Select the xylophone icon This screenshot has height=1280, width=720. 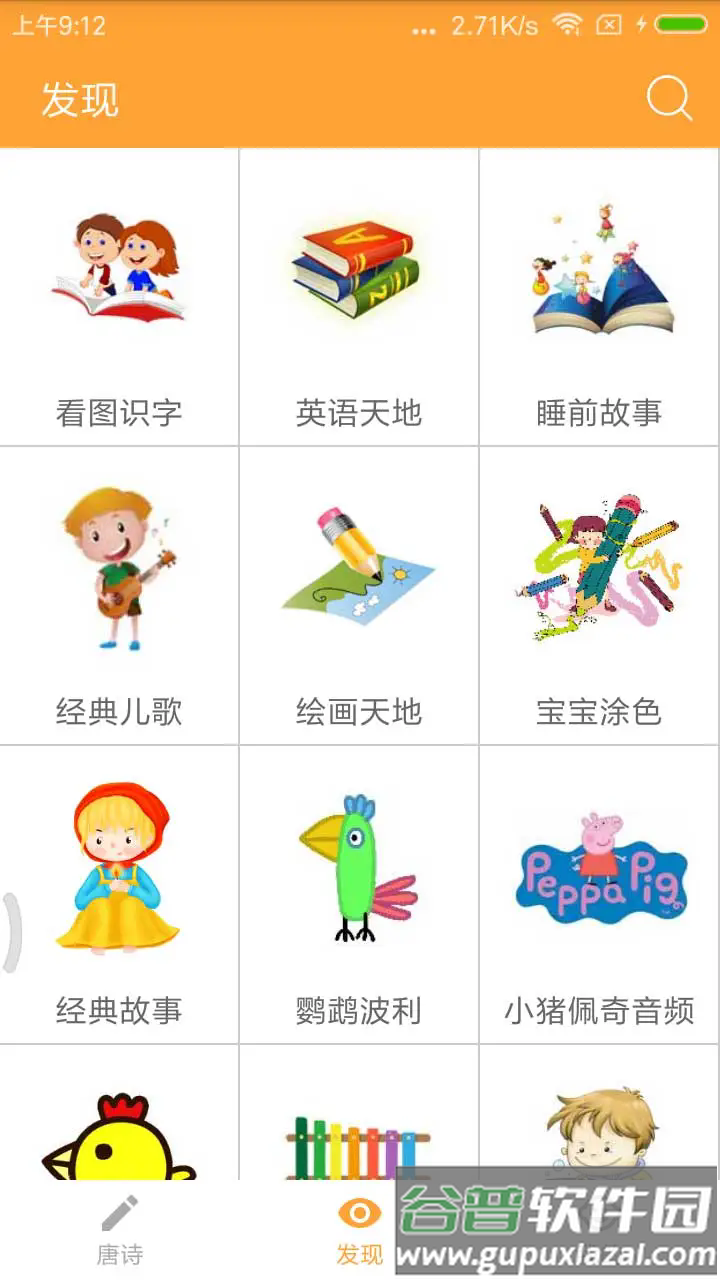pyautogui.click(x=358, y=1145)
